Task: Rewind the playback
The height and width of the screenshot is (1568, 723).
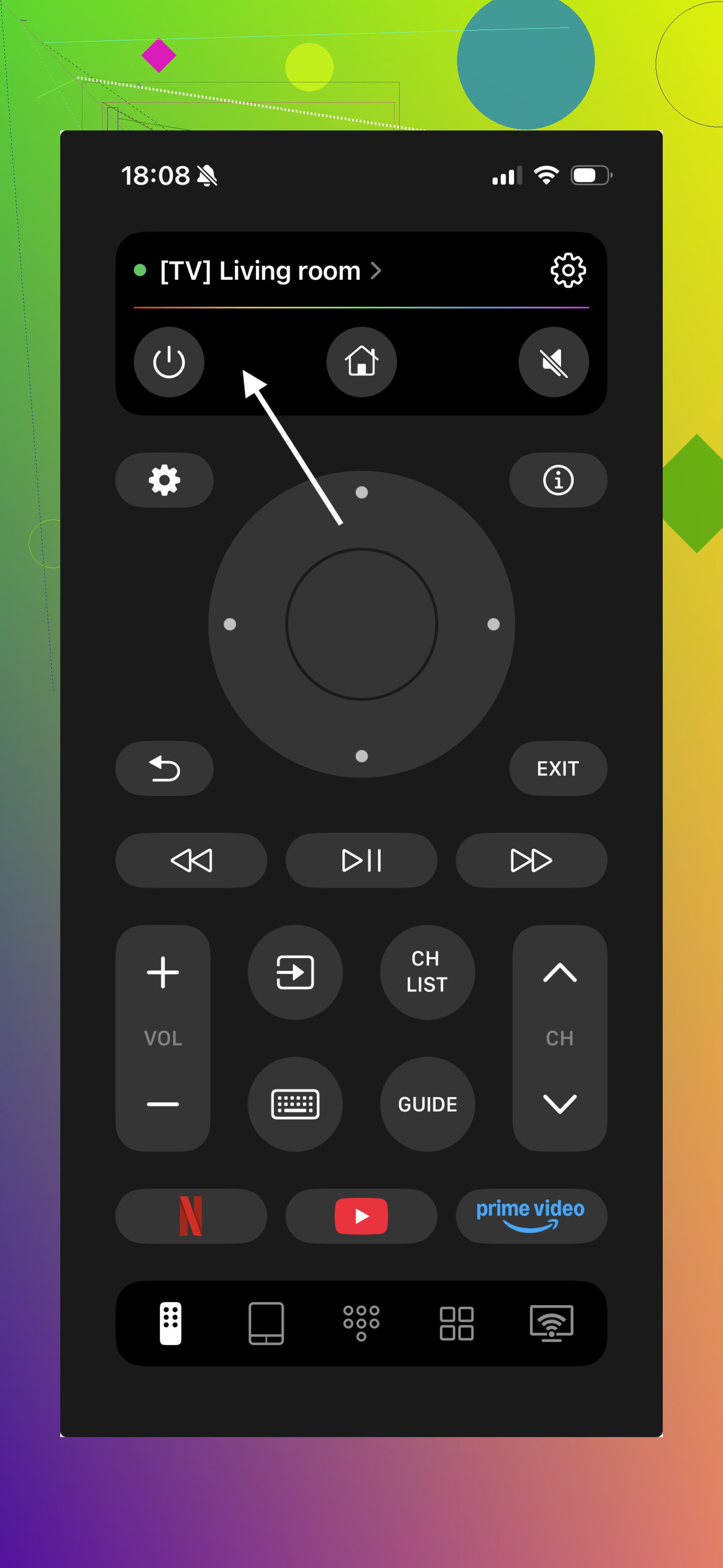Action: coord(191,860)
